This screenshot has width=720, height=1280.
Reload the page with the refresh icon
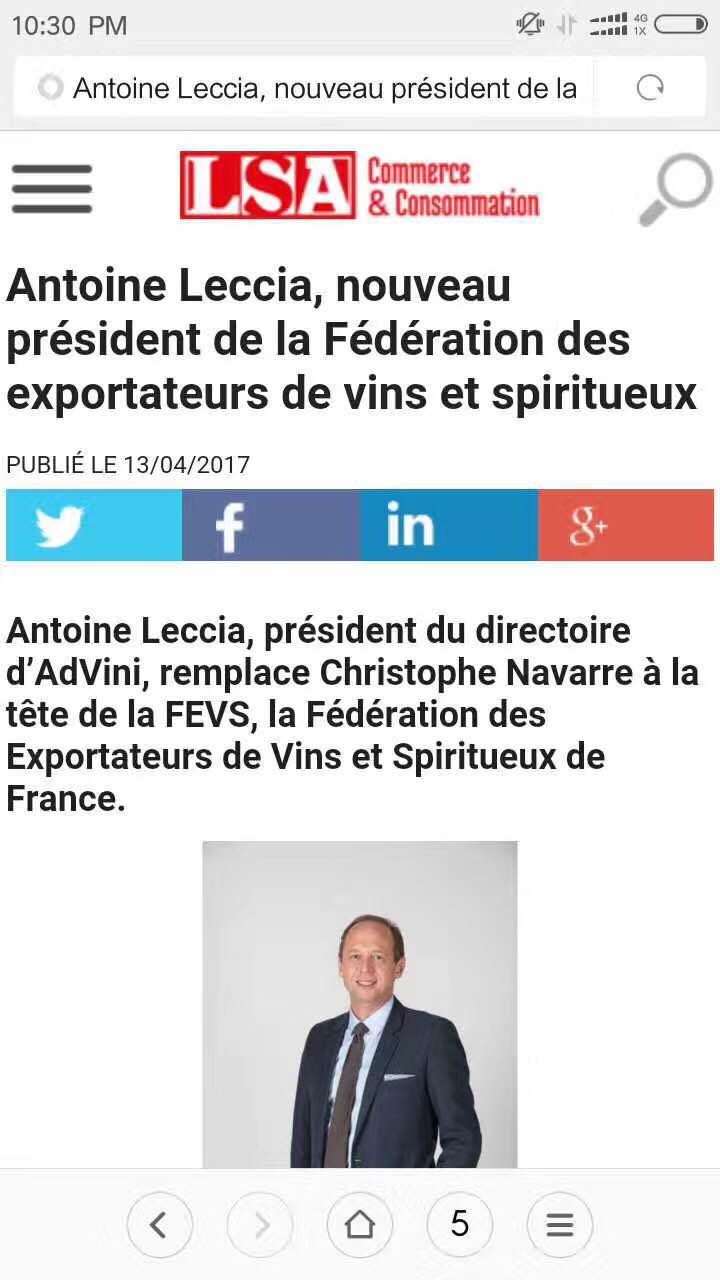650,88
